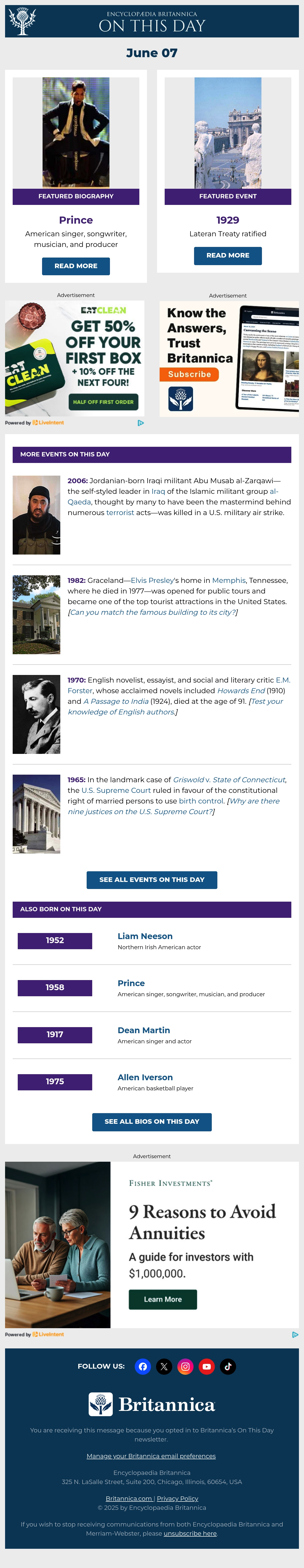Image resolution: width=304 pixels, height=1568 pixels.
Task: Tap Learn More on Fisher Investments ad
Action: click(x=163, y=1299)
